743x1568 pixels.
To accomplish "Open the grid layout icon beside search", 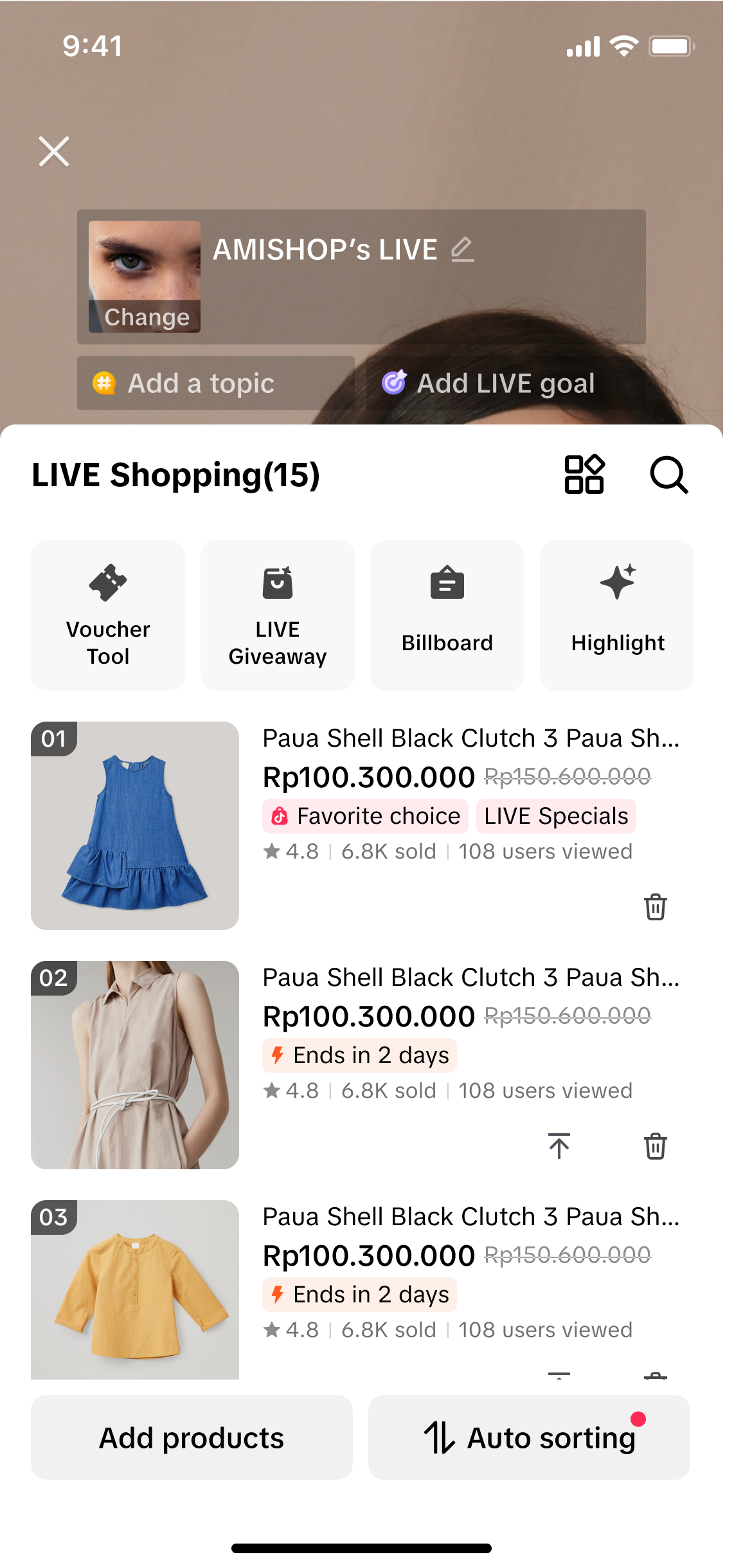I will coord(584,475).
